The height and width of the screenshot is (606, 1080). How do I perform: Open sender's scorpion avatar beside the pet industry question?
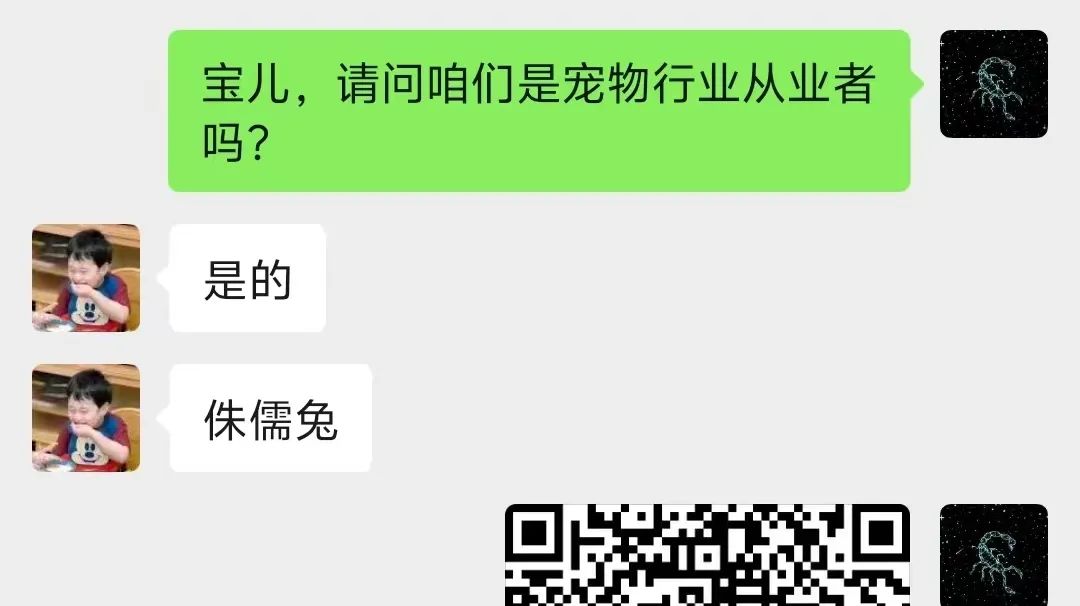[x=993, y=84]
